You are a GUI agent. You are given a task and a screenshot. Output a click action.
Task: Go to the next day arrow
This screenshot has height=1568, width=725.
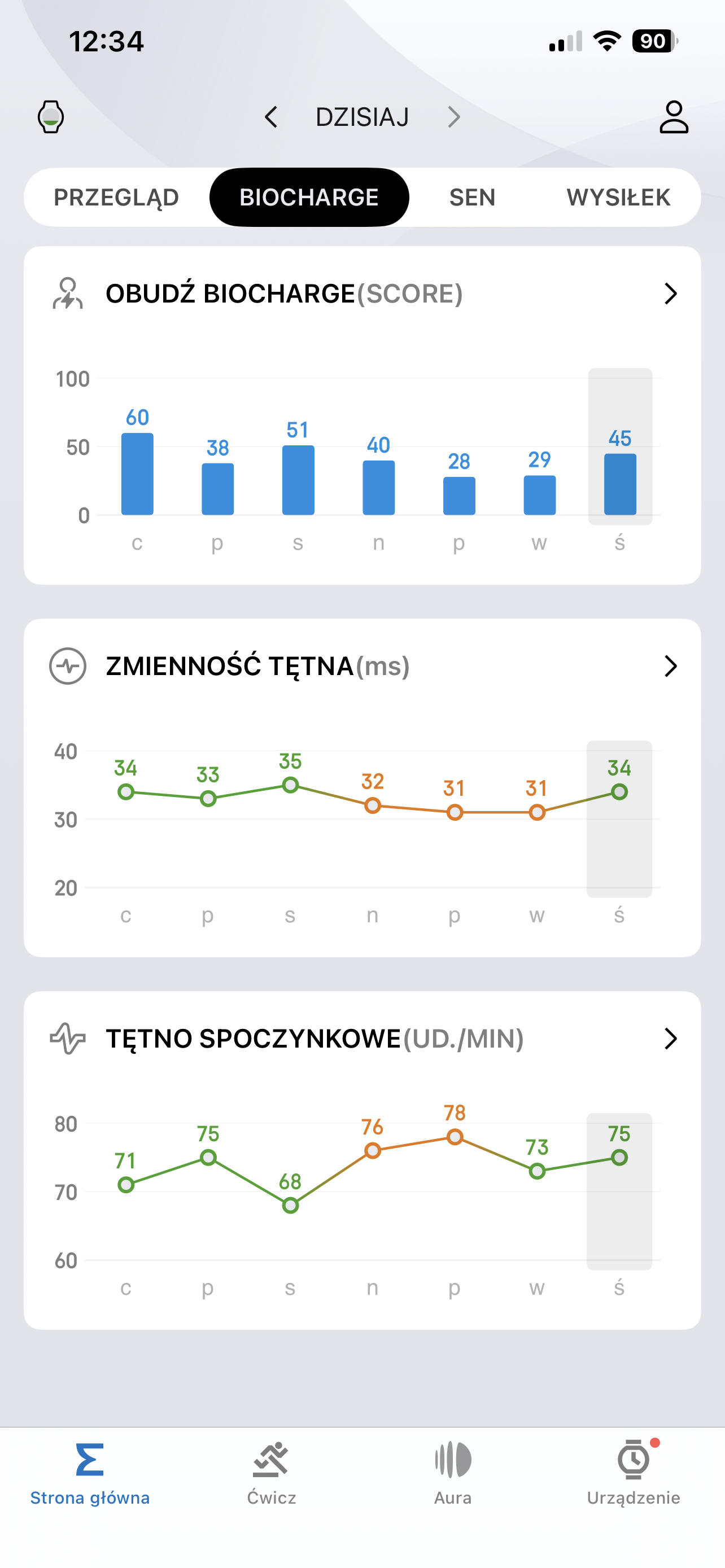click(453, 117)
